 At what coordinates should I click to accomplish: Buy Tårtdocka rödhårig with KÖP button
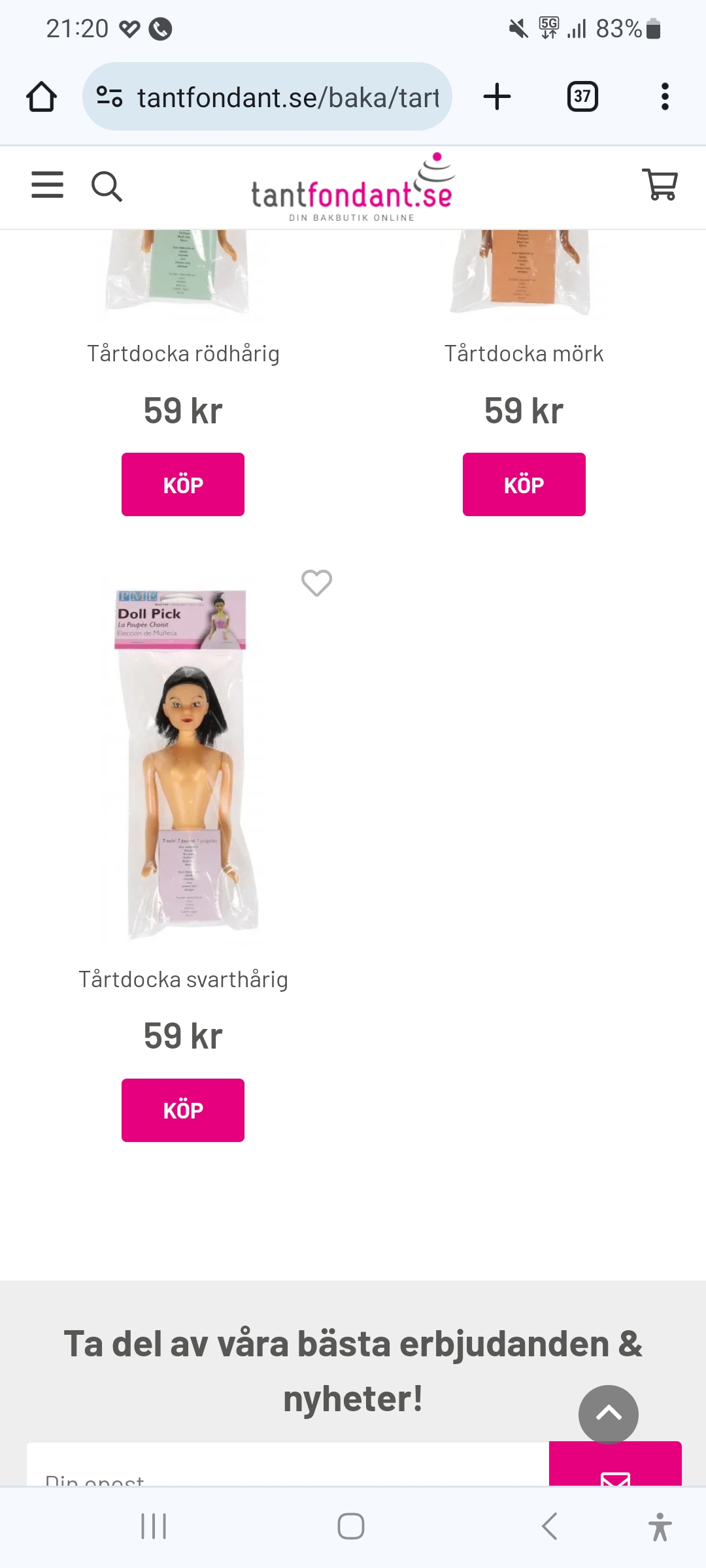point(183,485)
